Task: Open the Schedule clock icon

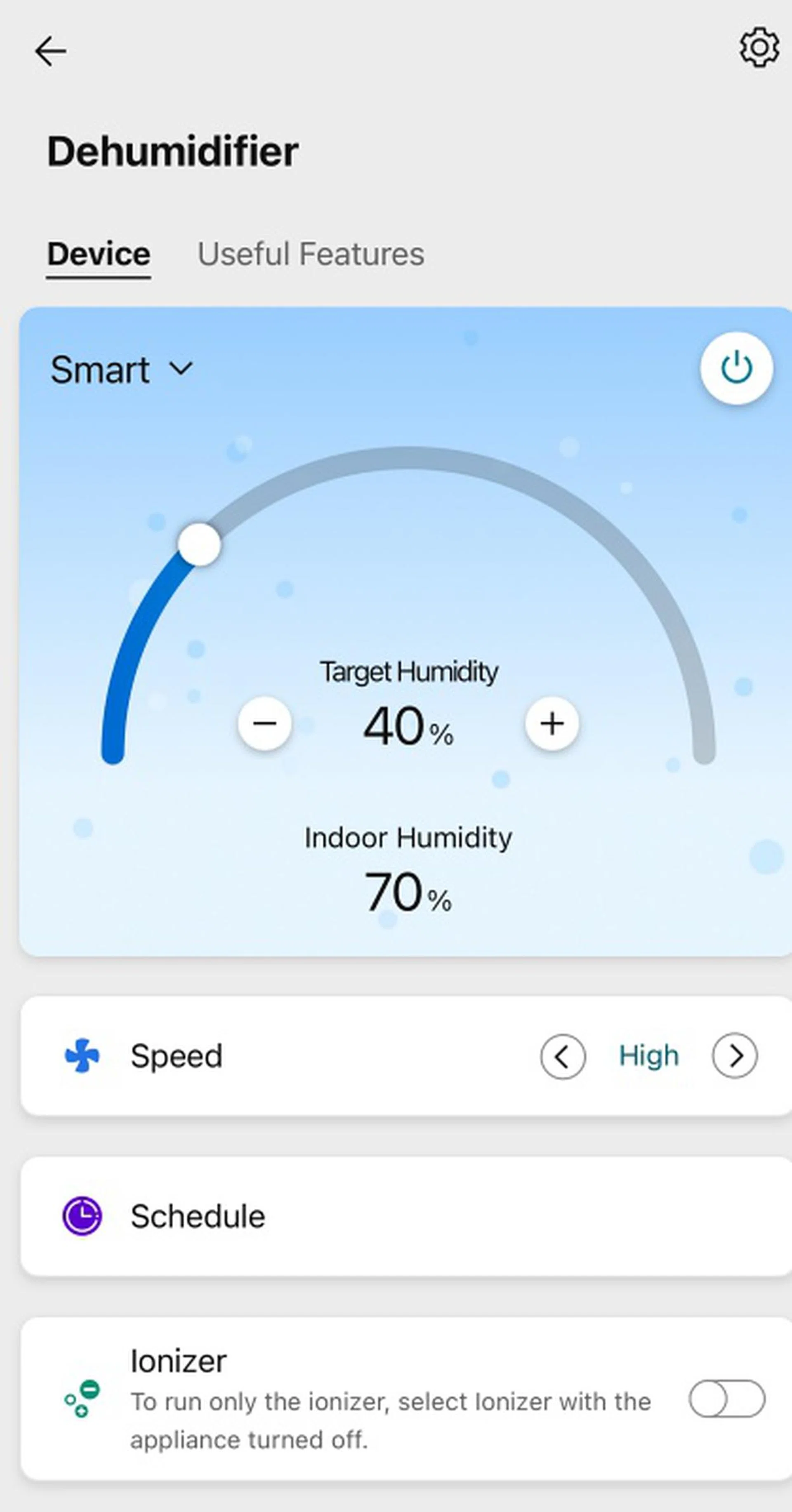Action: tap(82, 1215)
